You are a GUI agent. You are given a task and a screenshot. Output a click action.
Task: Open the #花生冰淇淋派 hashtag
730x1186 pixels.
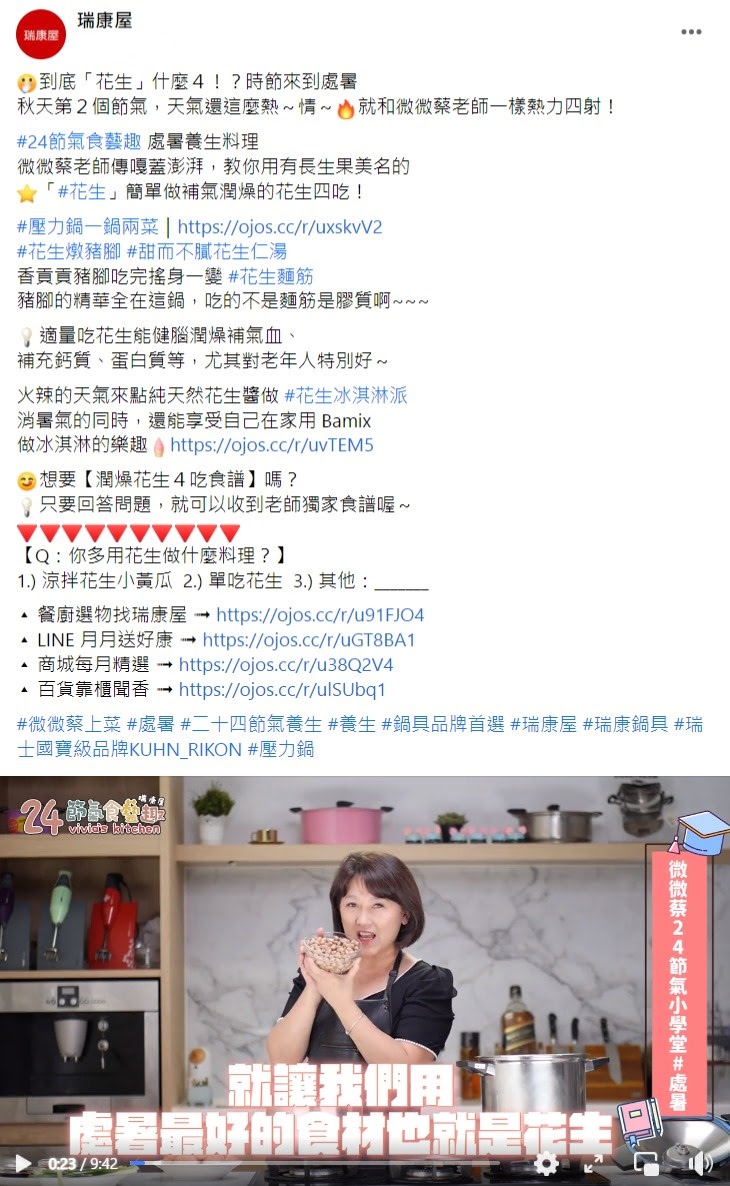point(346,395)
